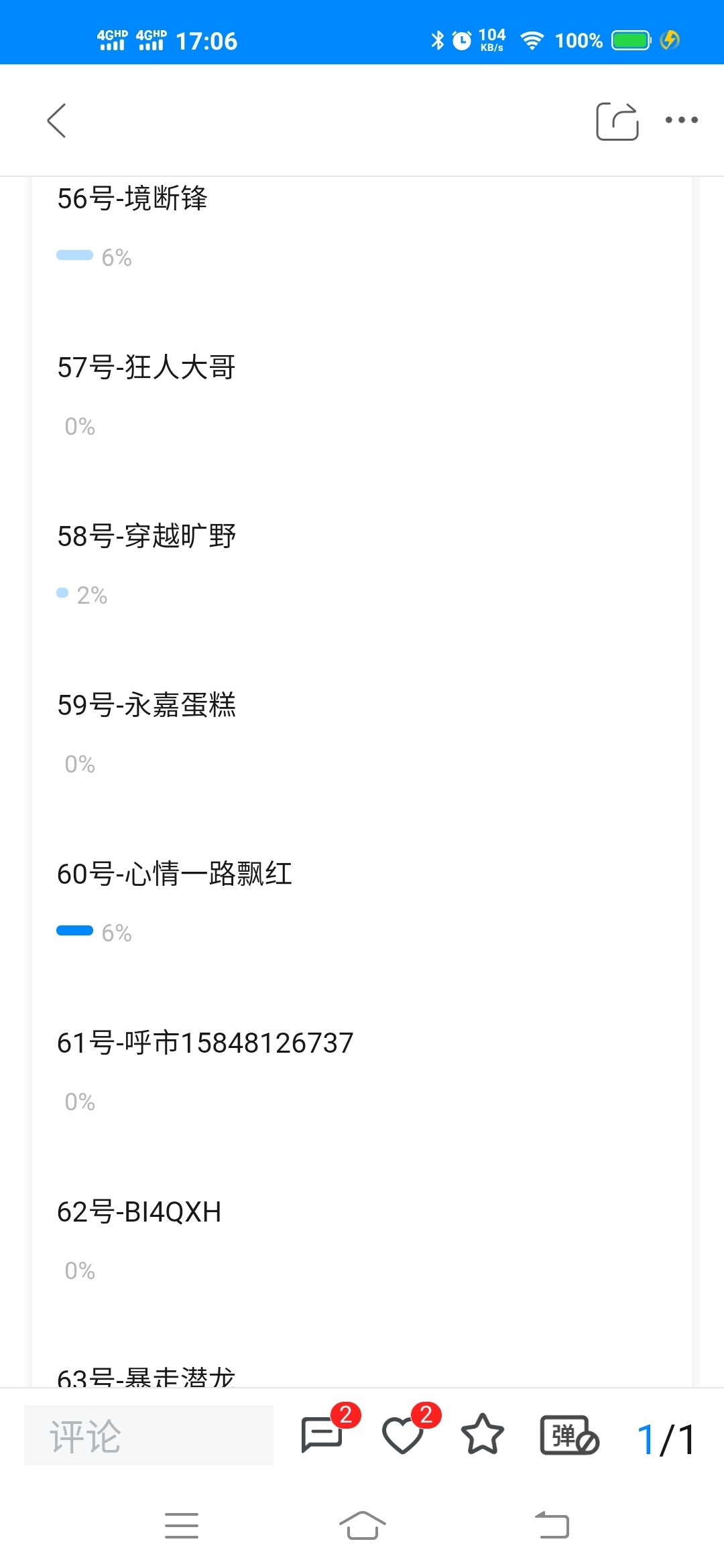Select poll option 58号-穿越旷野

click(x=362, y=564)
